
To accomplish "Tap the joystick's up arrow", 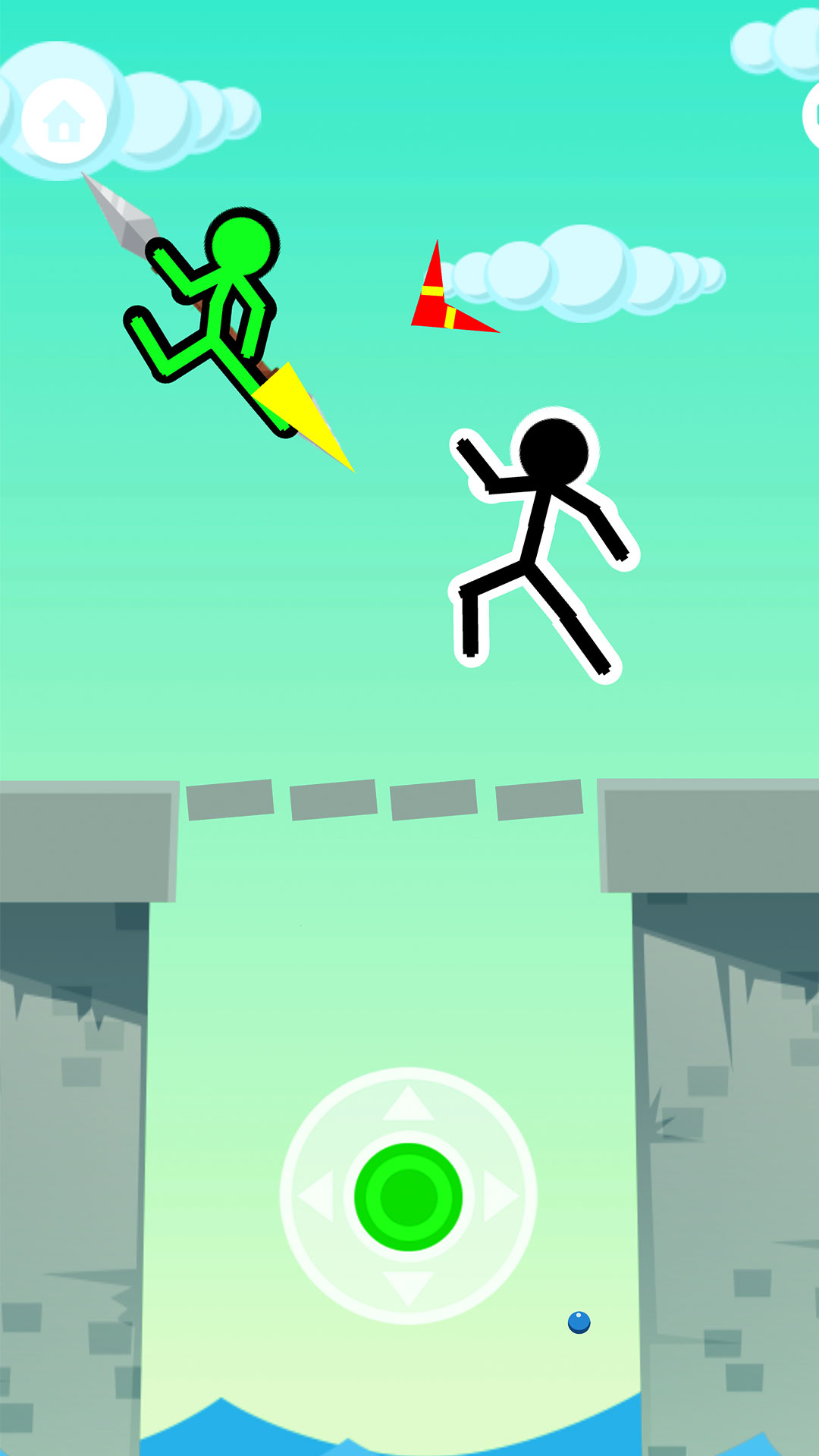I will coord(408,1105).
